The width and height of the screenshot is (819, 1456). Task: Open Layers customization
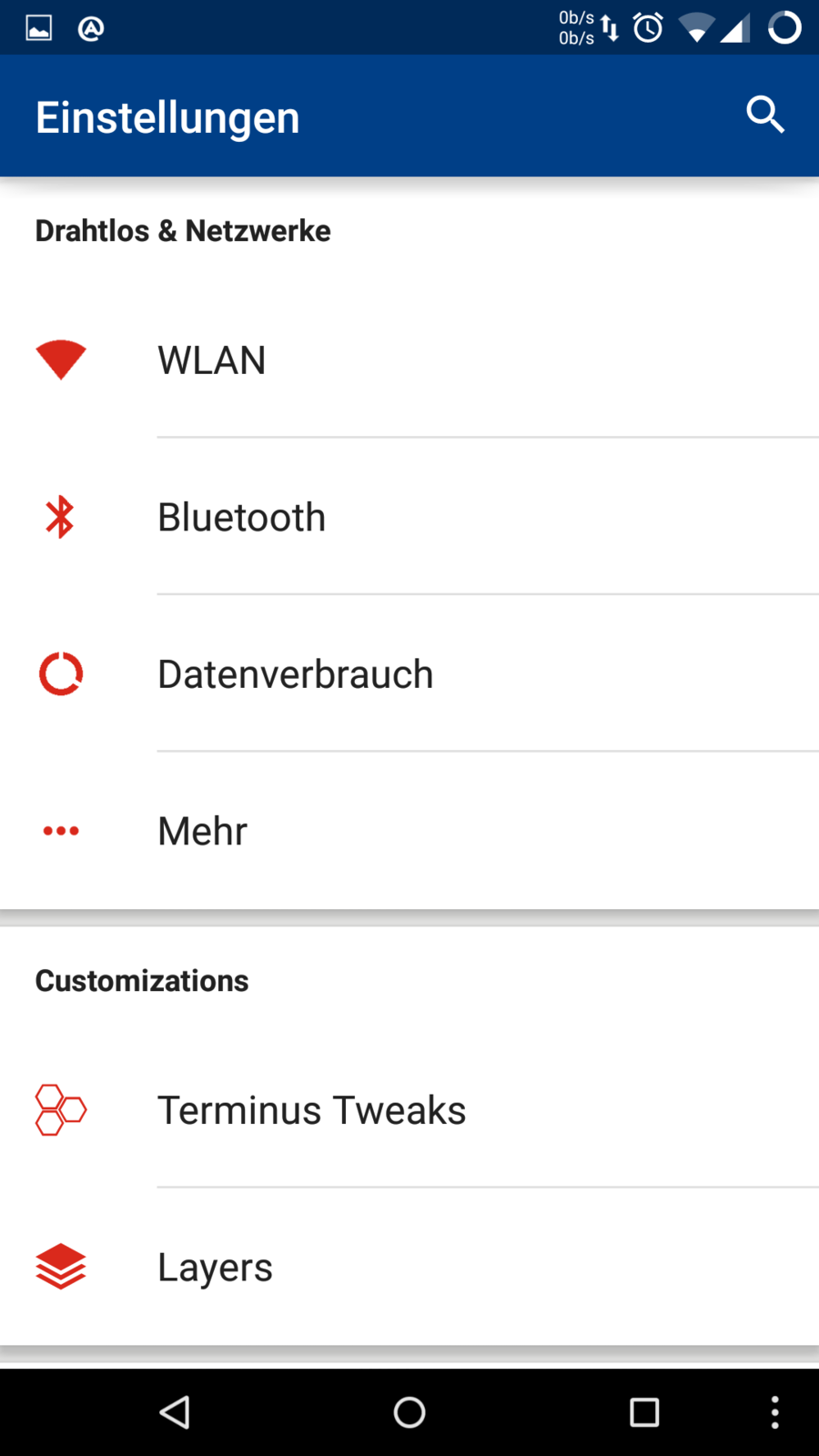(x=409, y=1267)
